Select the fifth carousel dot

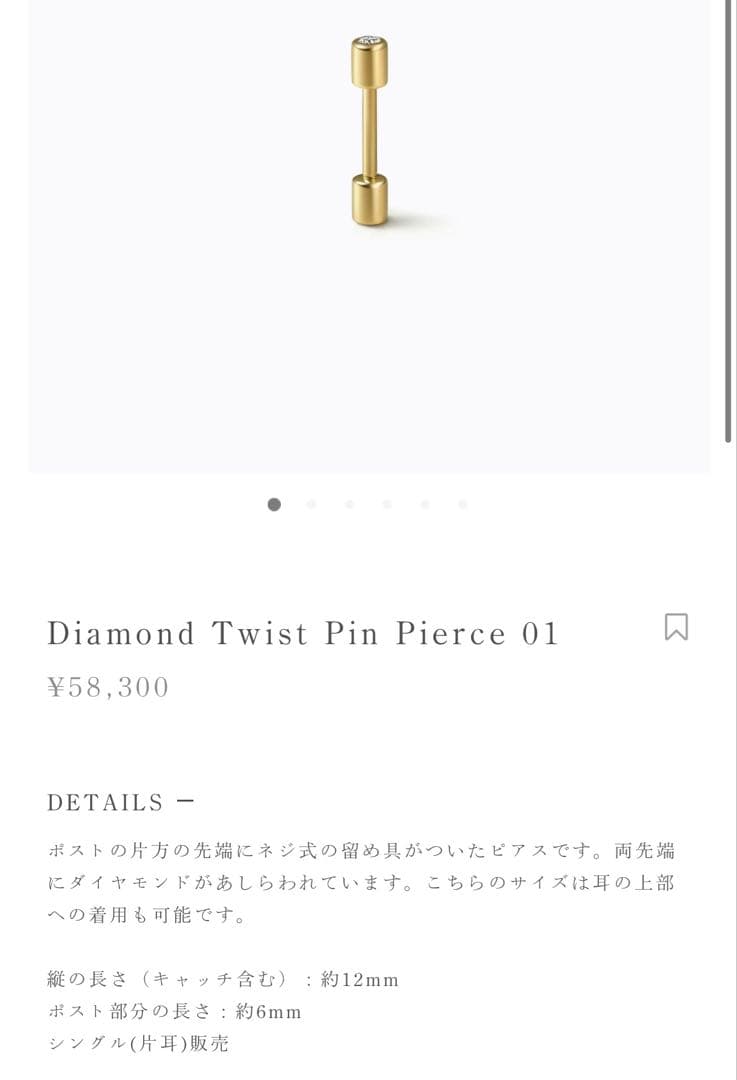click(424, 504)
